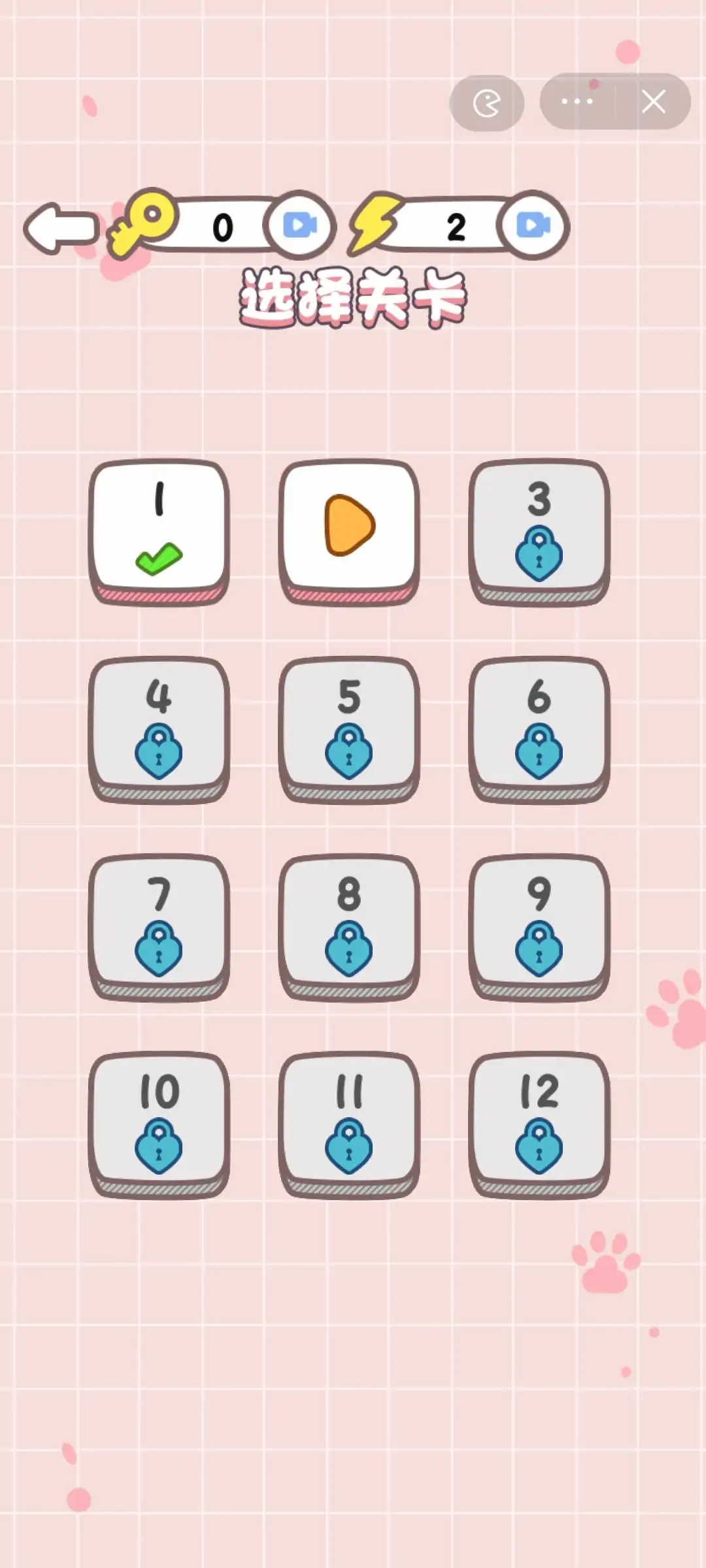Watch a video ad for keys
Viewport: 706px width, 1568px height.
tap(299, 225)
